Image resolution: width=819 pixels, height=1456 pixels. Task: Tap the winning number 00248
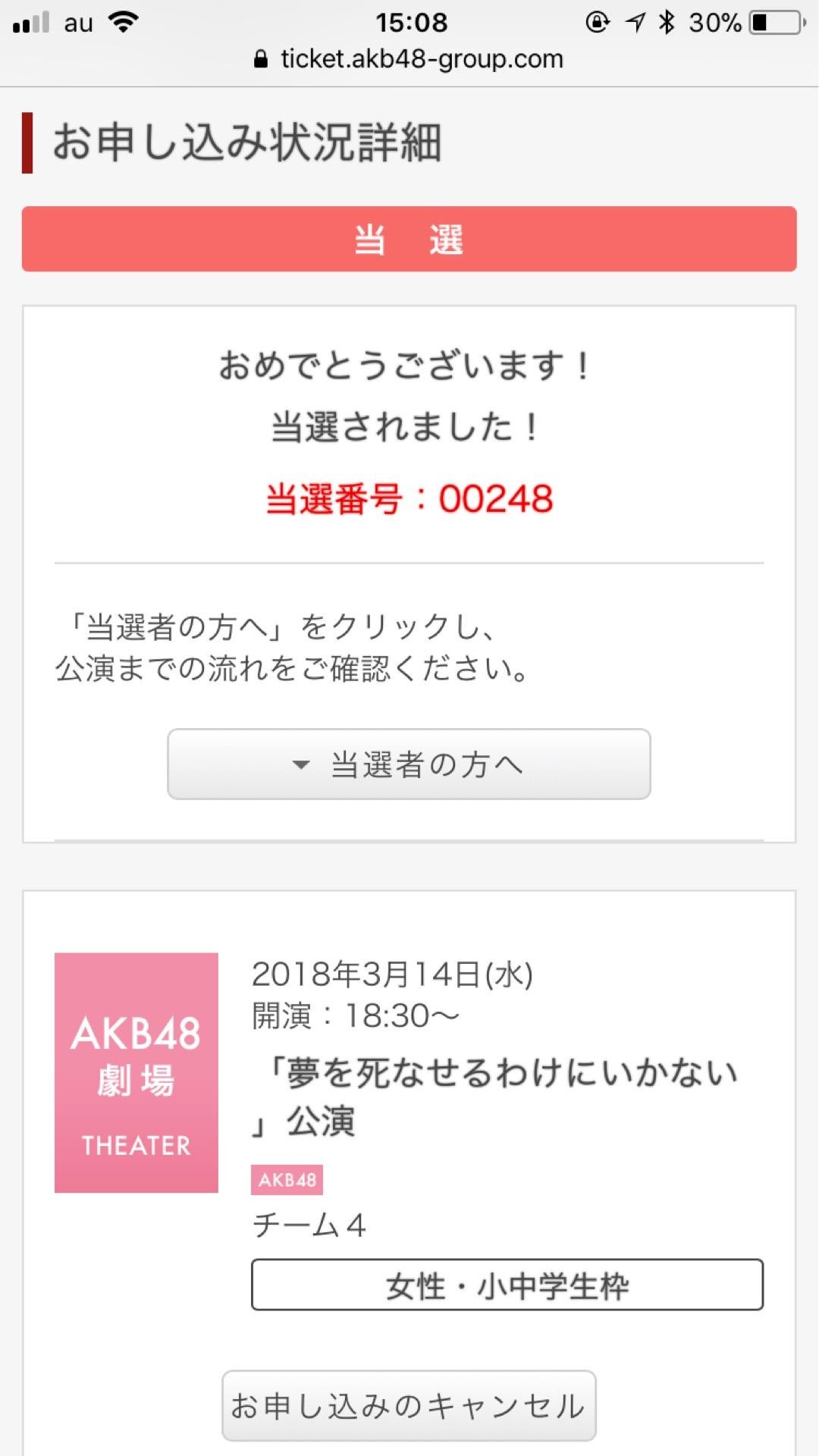(497, 499)
